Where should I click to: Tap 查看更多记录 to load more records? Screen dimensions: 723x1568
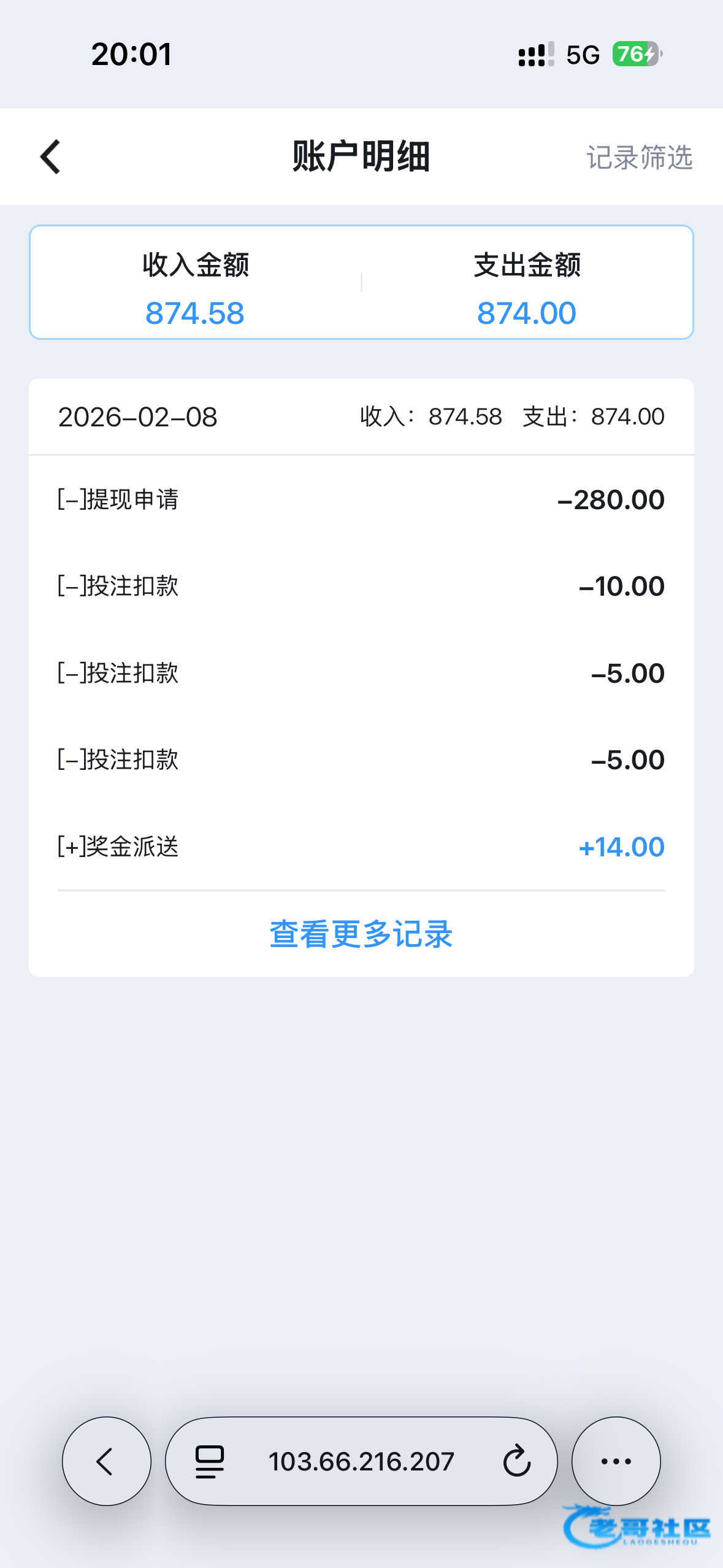[x=361, y=934]
